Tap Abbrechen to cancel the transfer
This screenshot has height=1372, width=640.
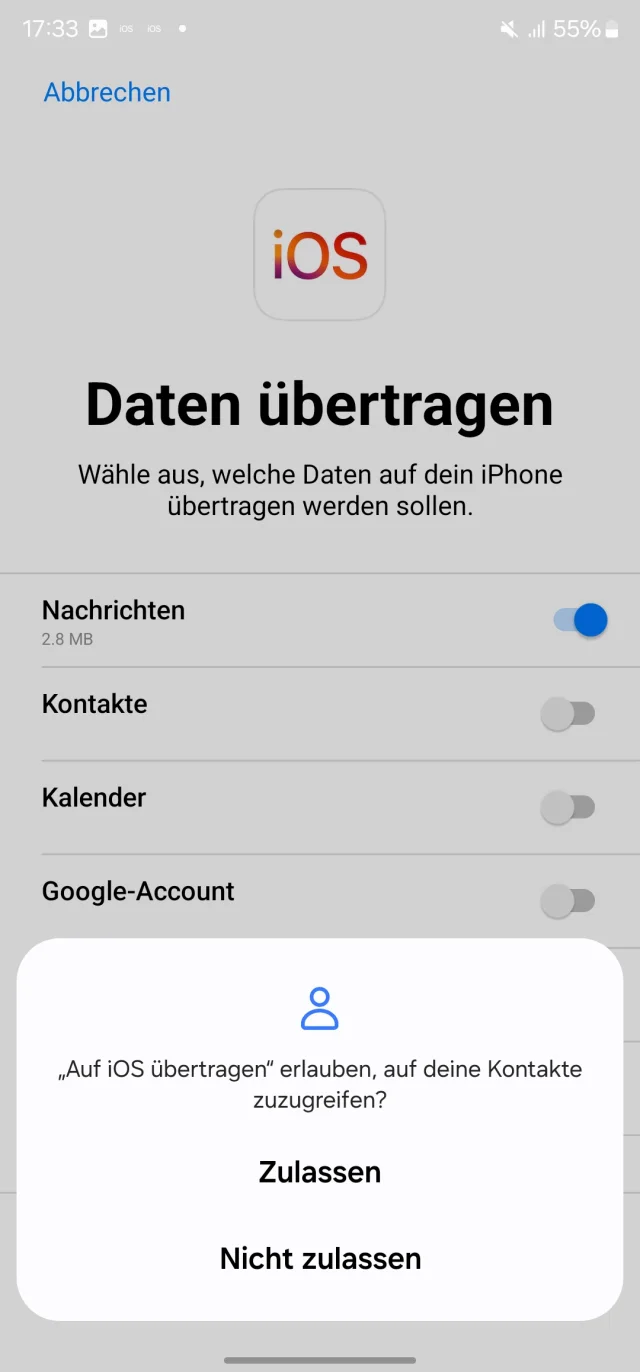tap(107, 92)
